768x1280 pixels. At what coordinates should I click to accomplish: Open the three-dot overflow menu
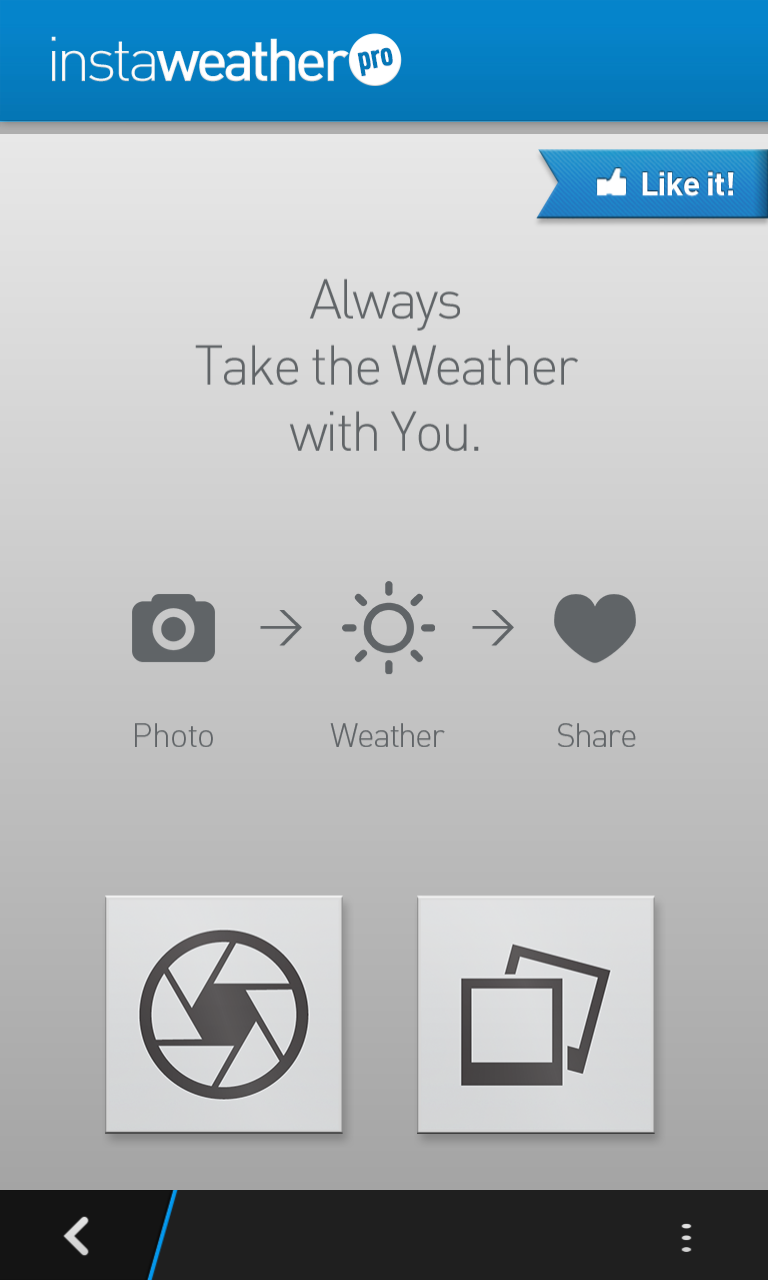[686, 1237]
